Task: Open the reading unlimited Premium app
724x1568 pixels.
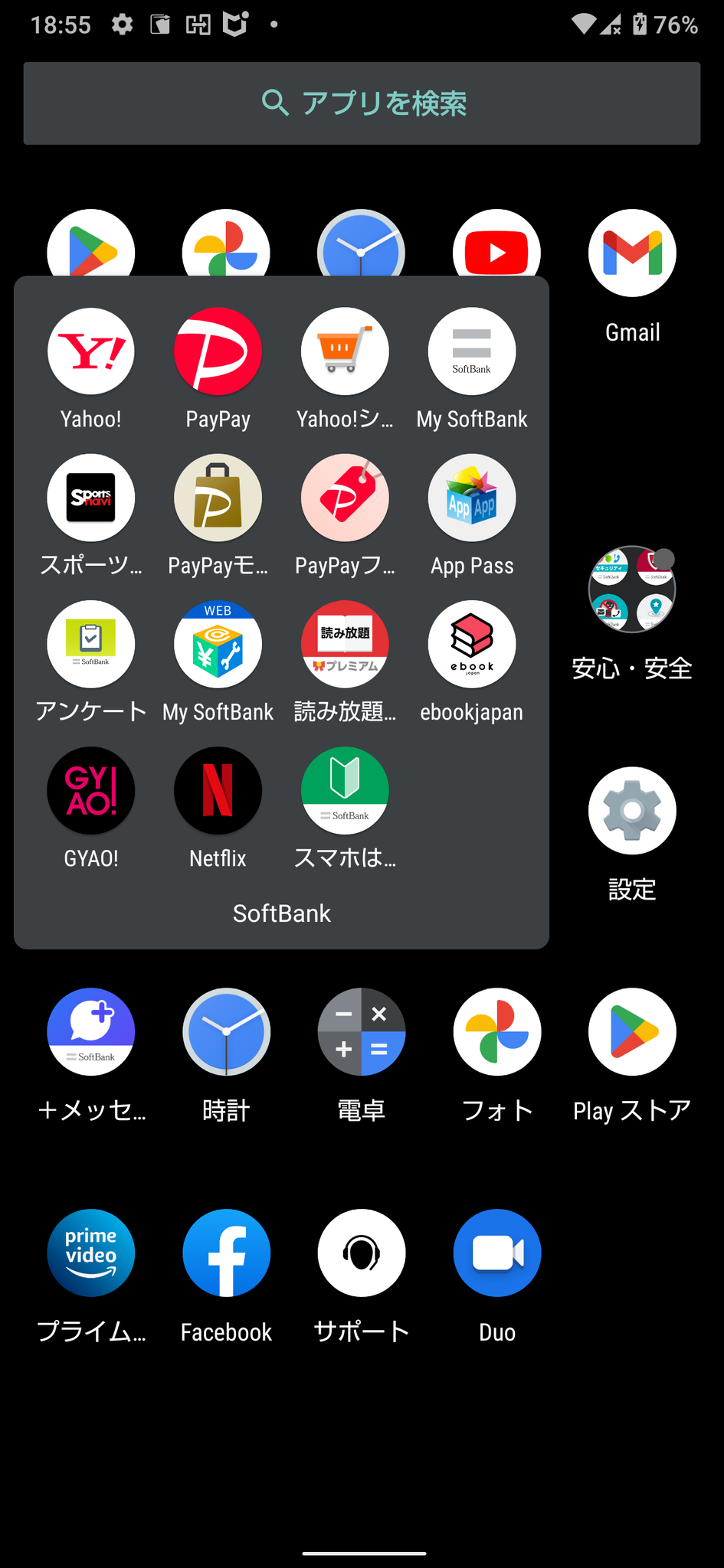Action: pos(345,644)
